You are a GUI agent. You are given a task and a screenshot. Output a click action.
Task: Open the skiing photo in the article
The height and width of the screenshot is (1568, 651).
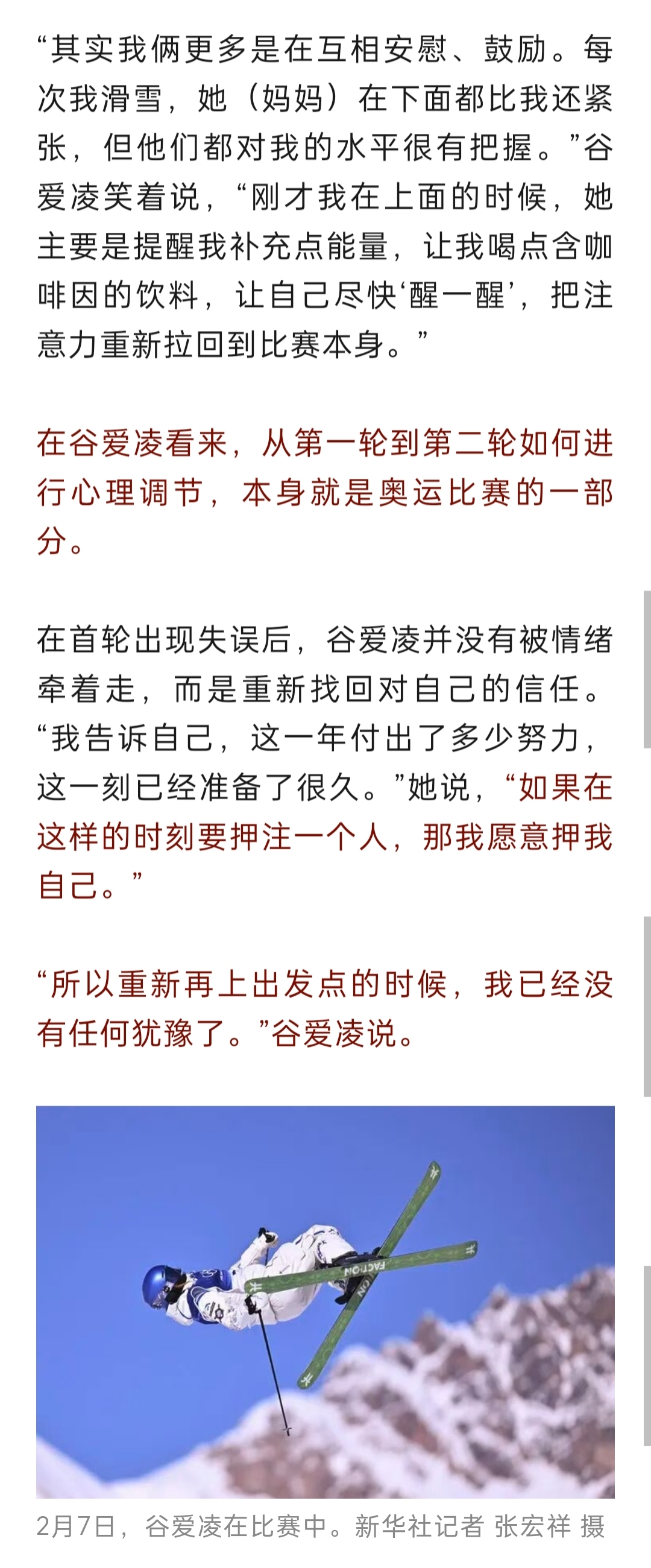point(325,1301)
